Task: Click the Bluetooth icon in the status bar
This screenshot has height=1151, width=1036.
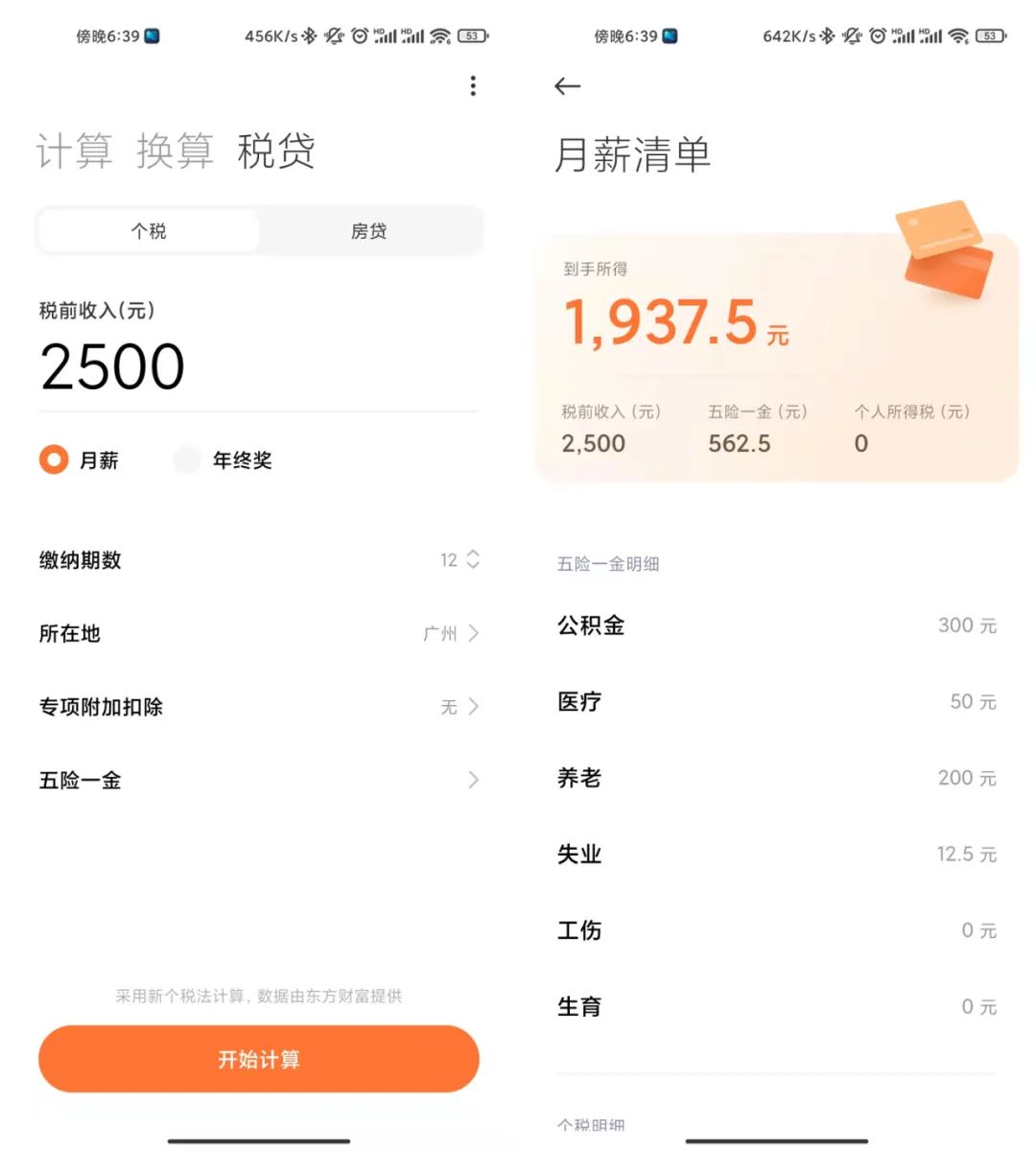Action: click(308, 35)
